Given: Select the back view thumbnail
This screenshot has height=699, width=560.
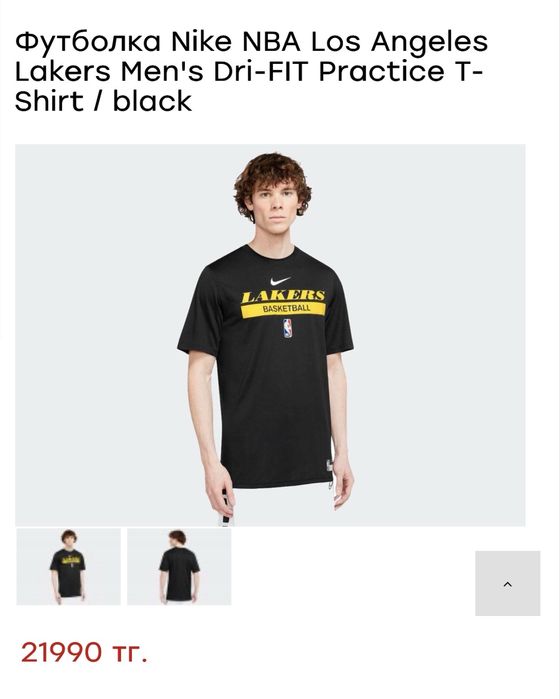Looking at the screenshot, I should 179,567.
